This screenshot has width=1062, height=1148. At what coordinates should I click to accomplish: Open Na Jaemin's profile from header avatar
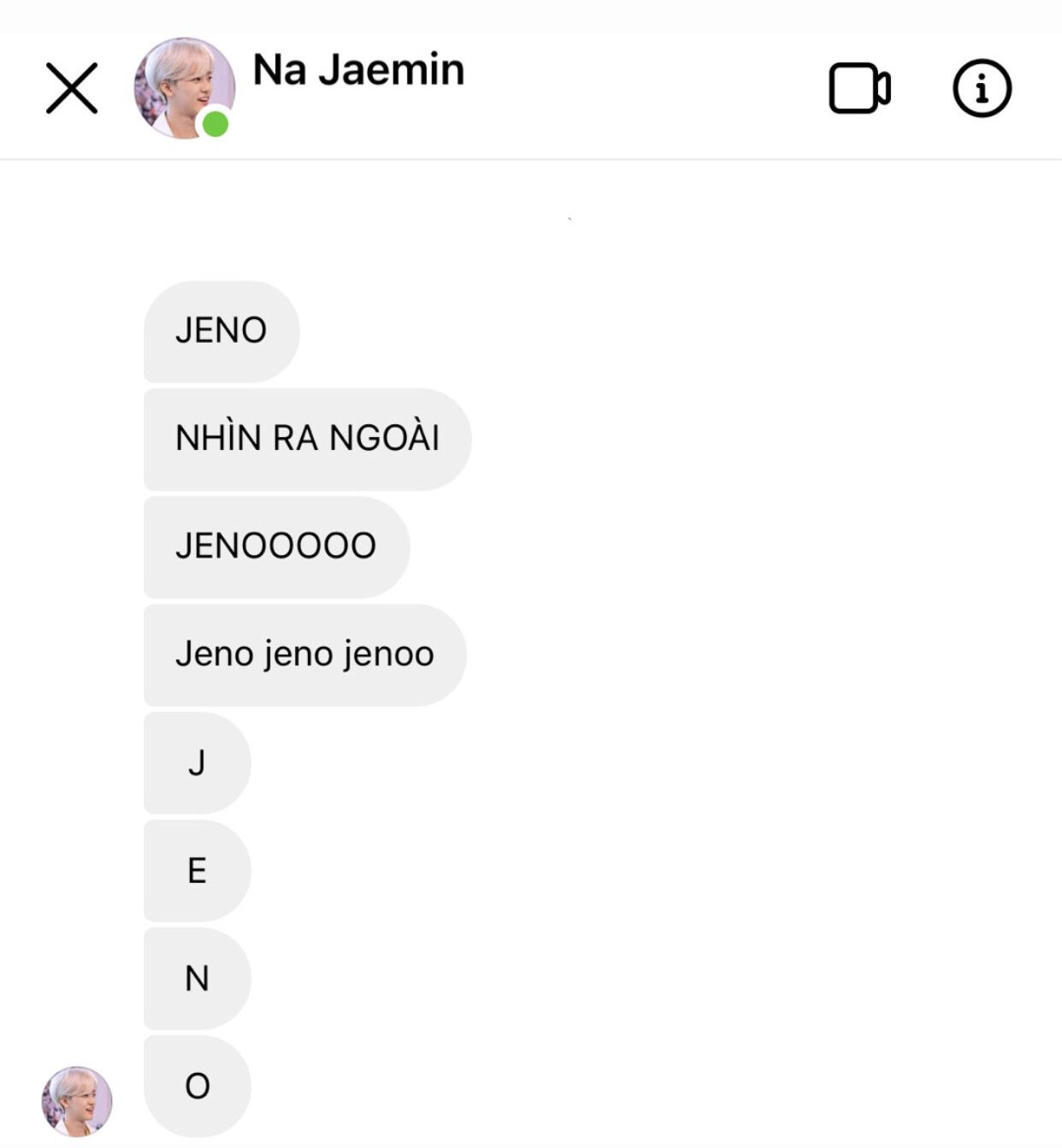click(184, 88)
